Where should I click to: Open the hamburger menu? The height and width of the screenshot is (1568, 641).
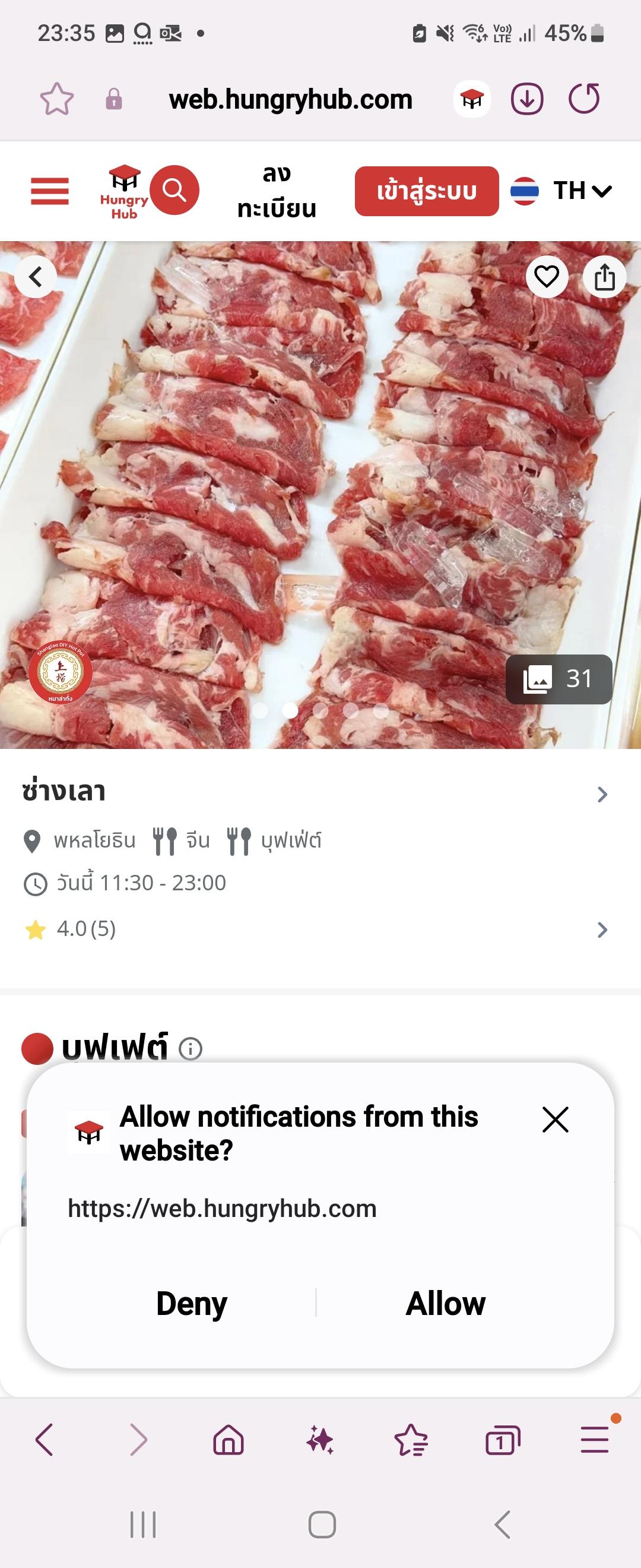pyautogui.click(x=50, y=191)
